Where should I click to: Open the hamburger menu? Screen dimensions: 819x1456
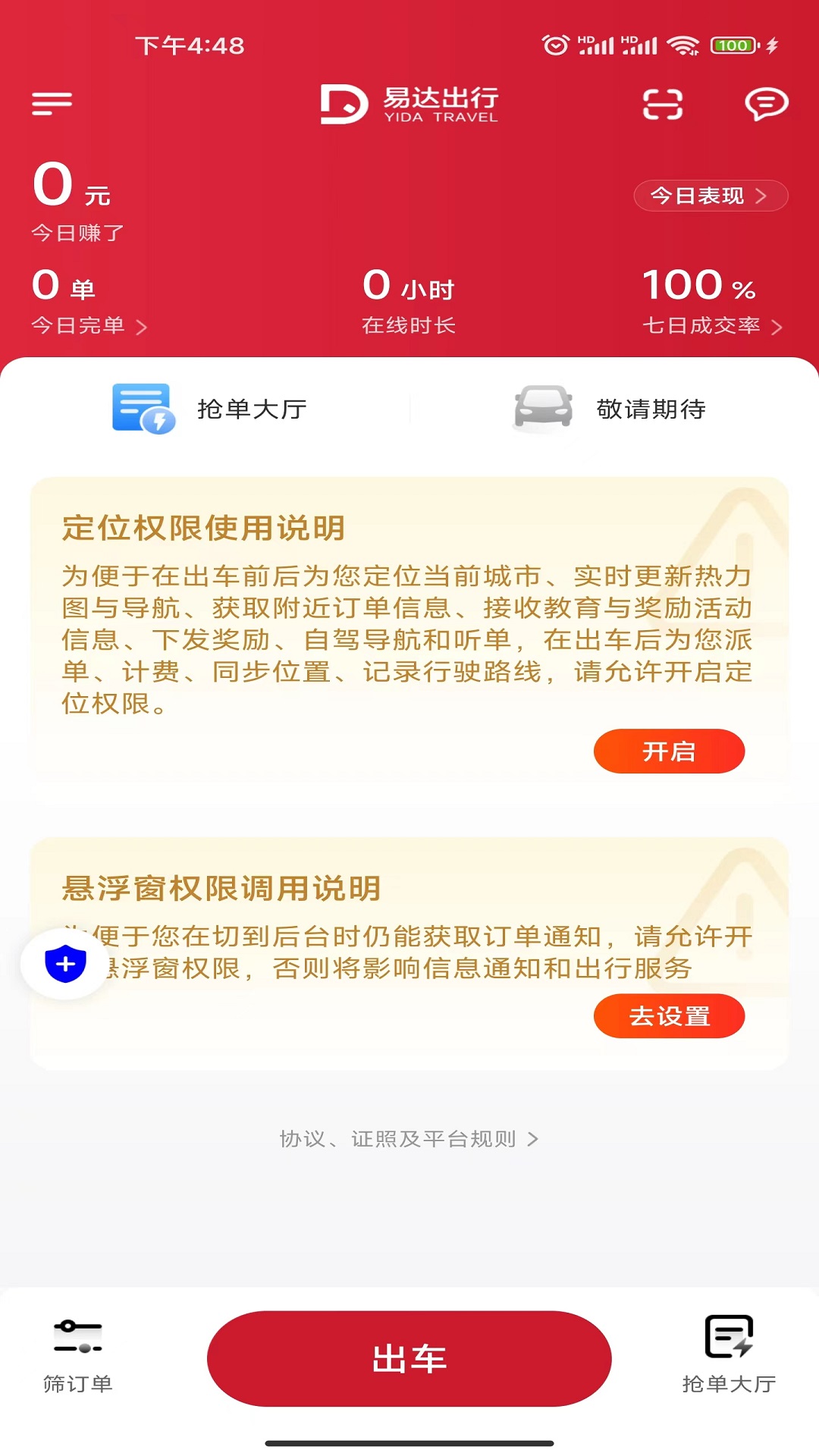51,104
